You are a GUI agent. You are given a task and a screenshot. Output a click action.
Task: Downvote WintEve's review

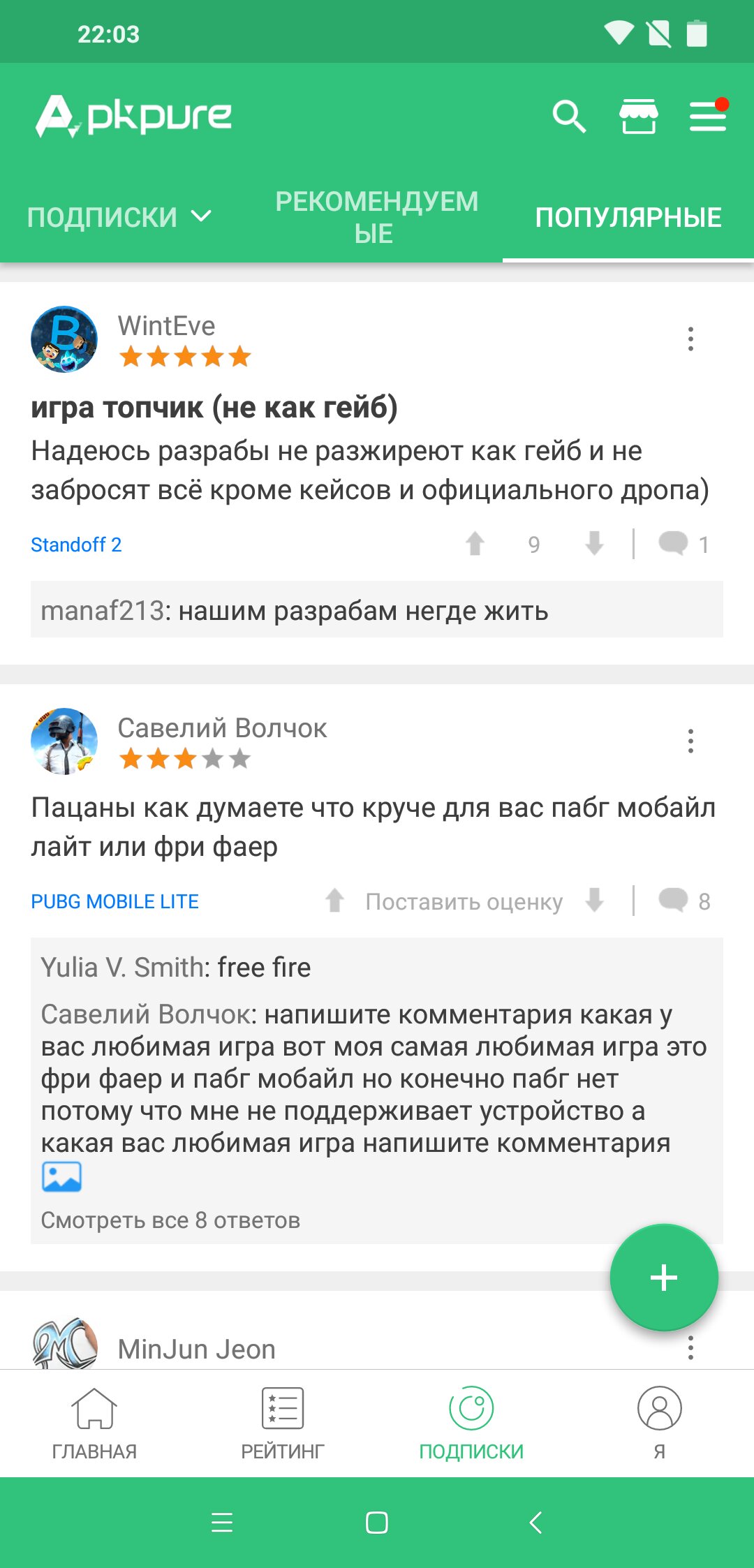tap(594, 544)
